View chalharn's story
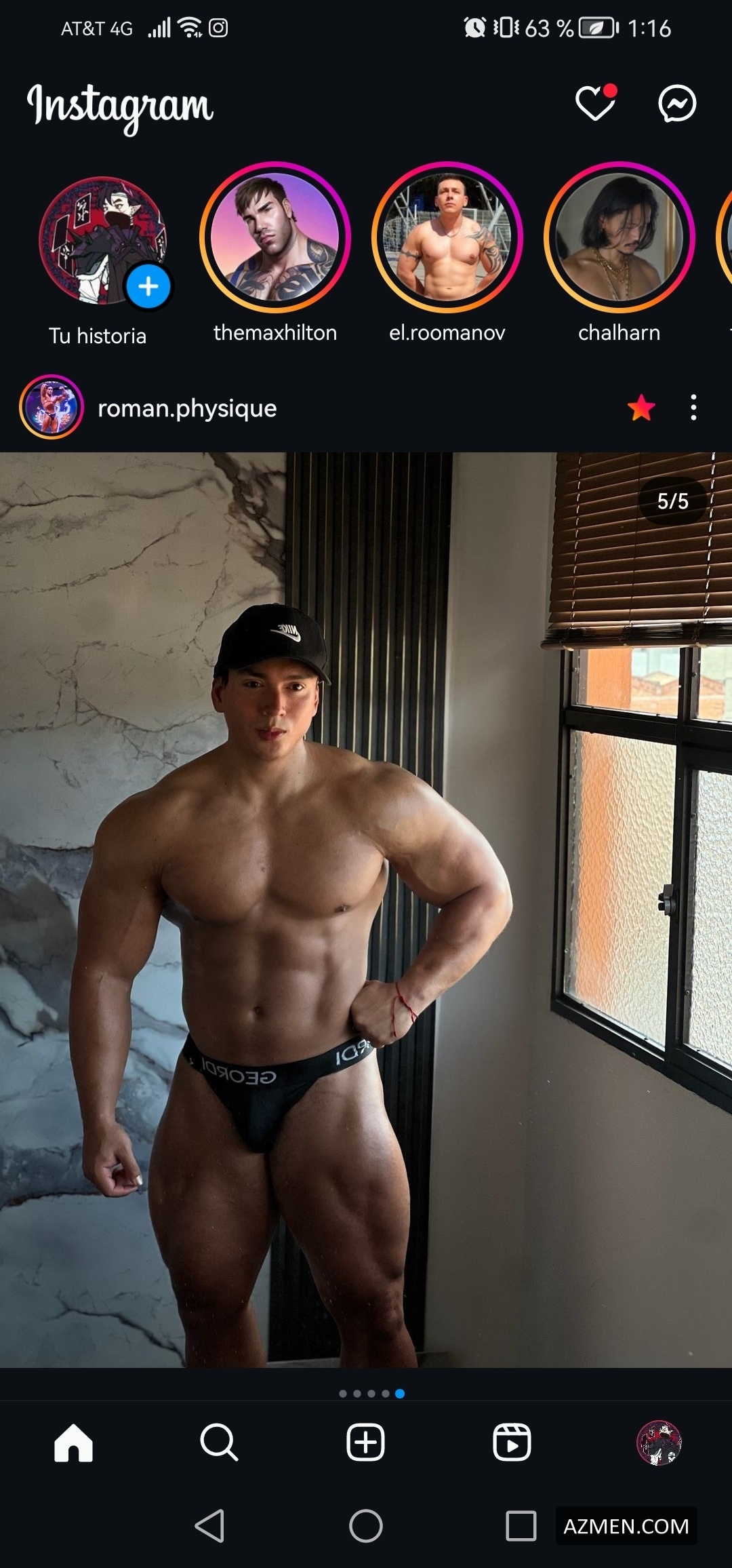Screen dimensions: 732x1568 click(x=619, y=237)
